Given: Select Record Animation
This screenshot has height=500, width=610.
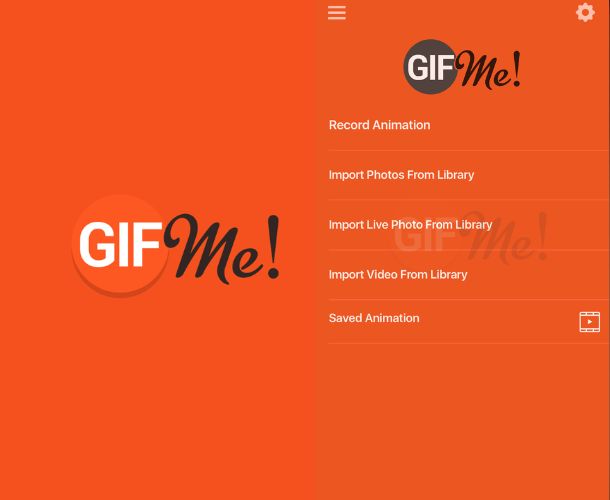Looking at the screenshot, I should coord(380,125).
